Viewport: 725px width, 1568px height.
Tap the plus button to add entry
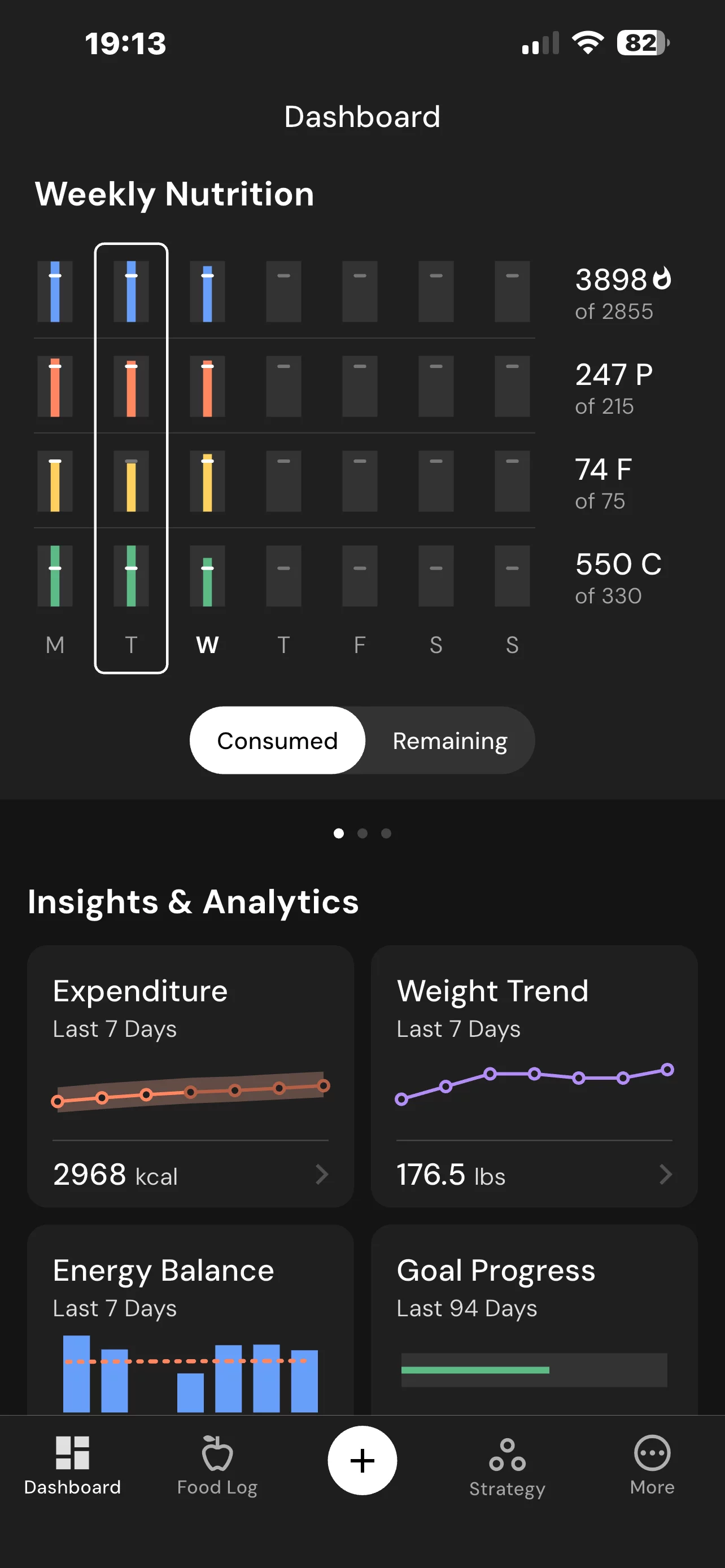pyautogui.click(x=362, y=1460)
